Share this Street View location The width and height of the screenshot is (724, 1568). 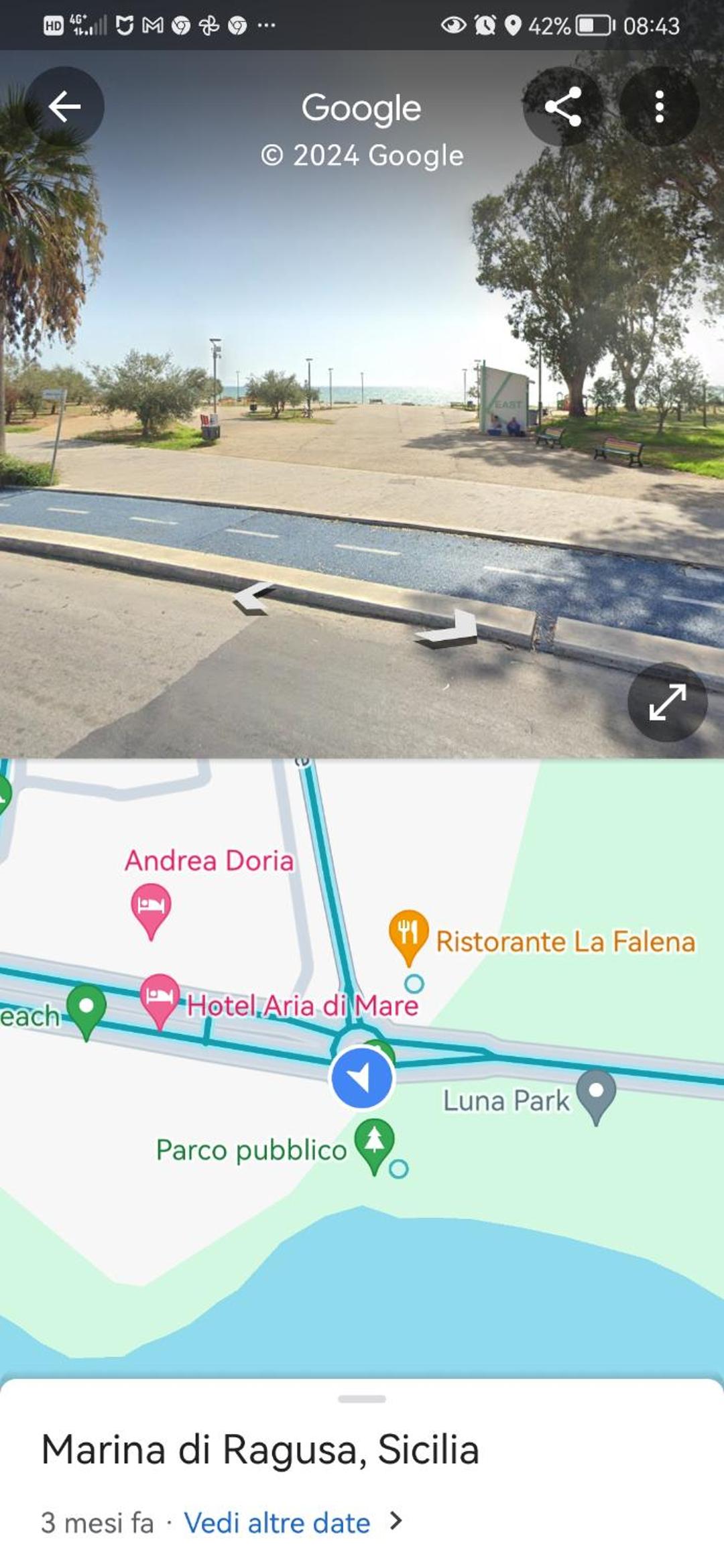(562, 107)
